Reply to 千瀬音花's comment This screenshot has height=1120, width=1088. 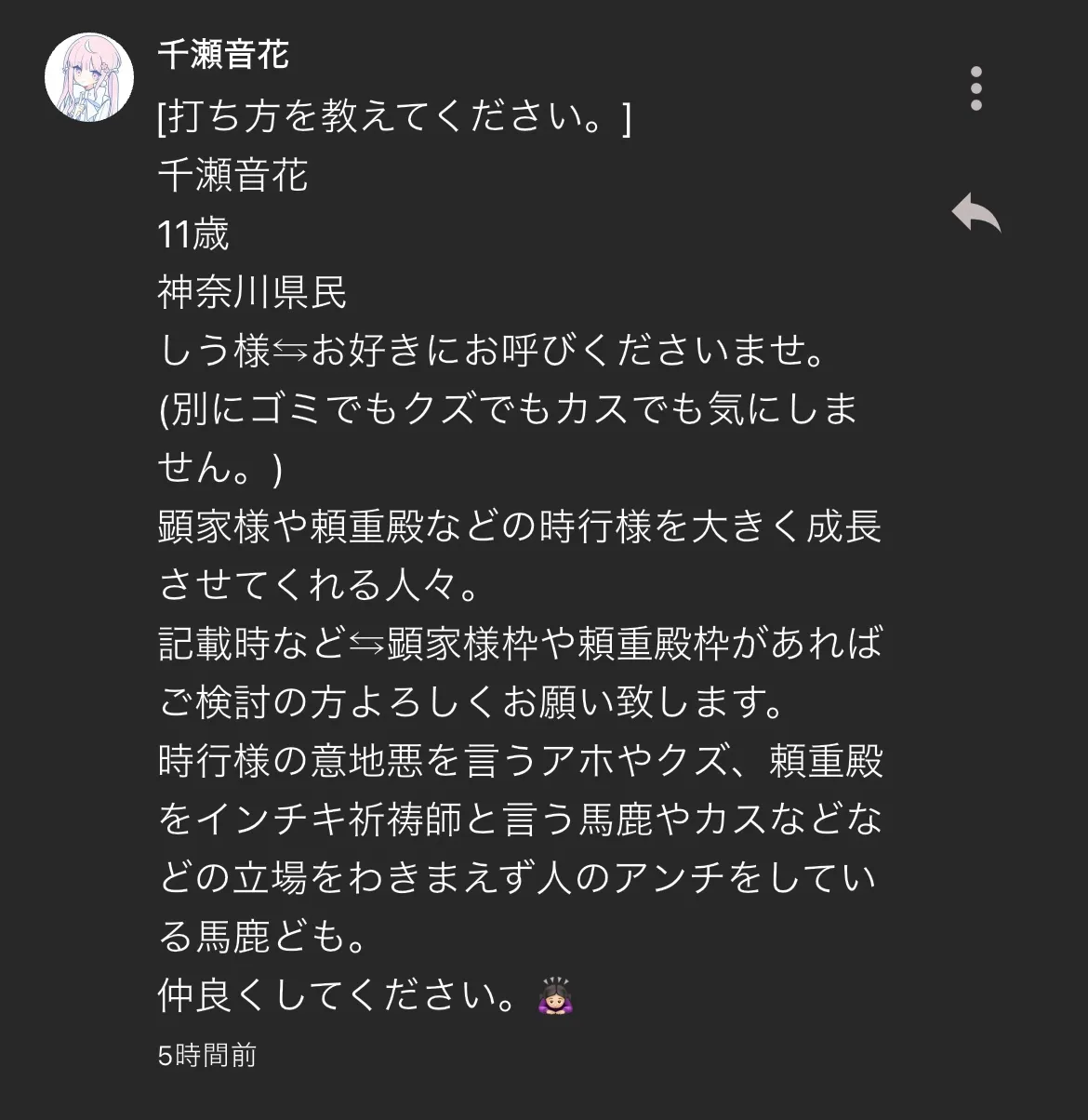pyautogui.click(x=975, y=213)
